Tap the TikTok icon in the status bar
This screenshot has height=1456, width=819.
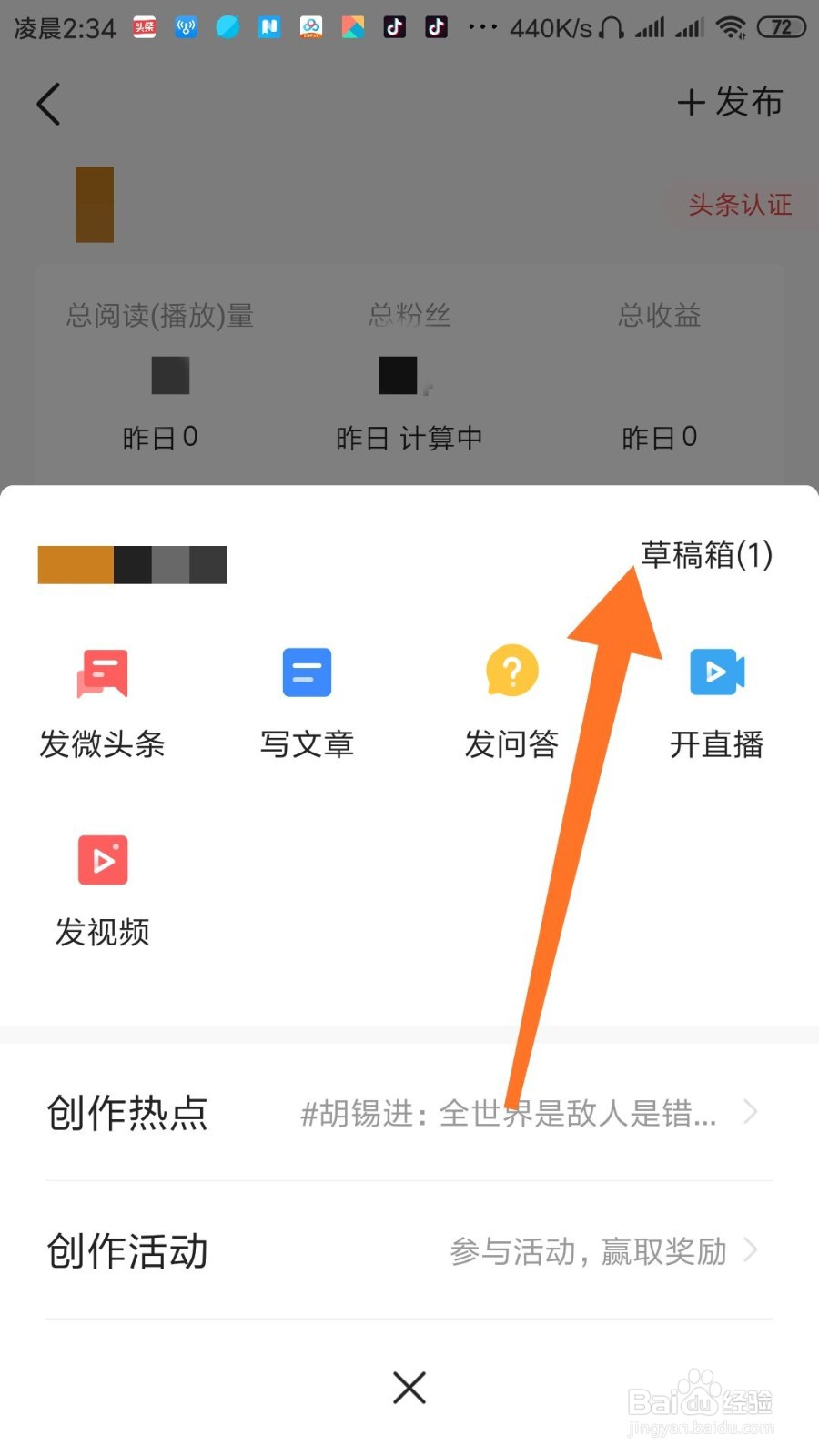tap(394, 26)
